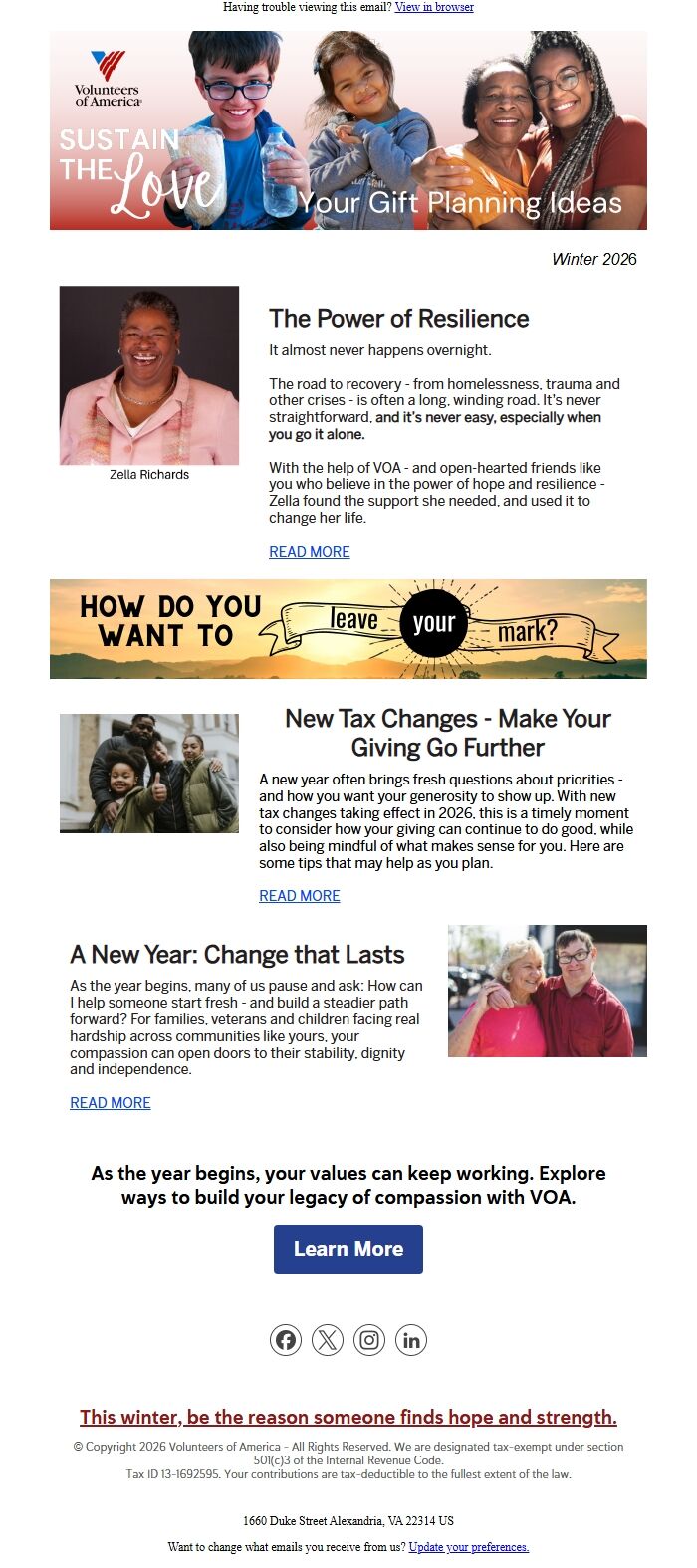Read more about New Tax Changes
This screenshot has width=697, height=1568.
click(299, 896)
